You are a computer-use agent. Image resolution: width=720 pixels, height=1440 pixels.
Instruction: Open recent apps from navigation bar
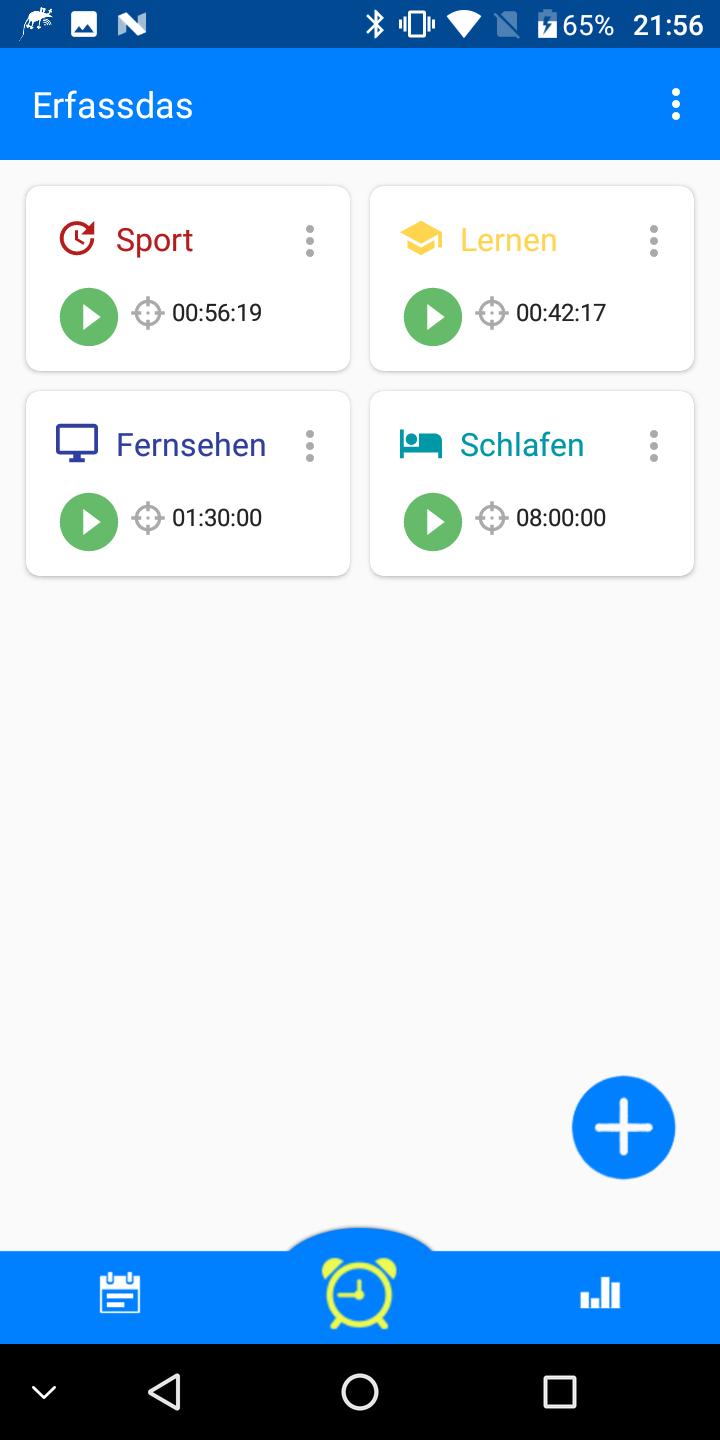pos(559,1391)
